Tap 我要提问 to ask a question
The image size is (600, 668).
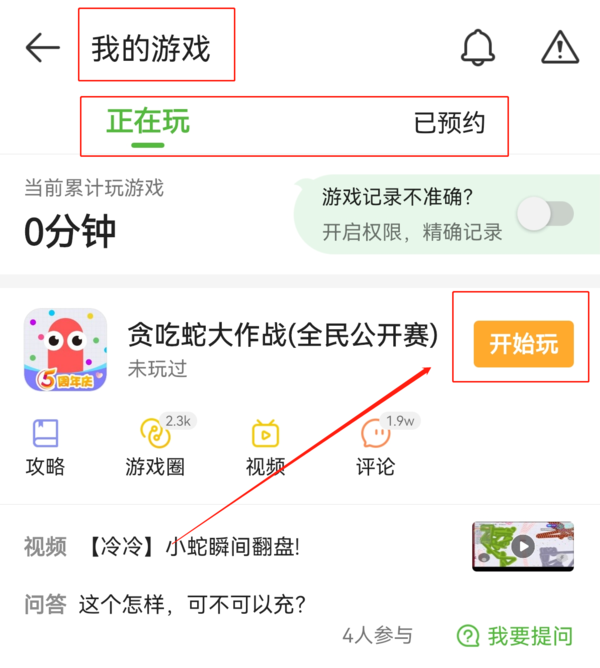tap(516, 635)
